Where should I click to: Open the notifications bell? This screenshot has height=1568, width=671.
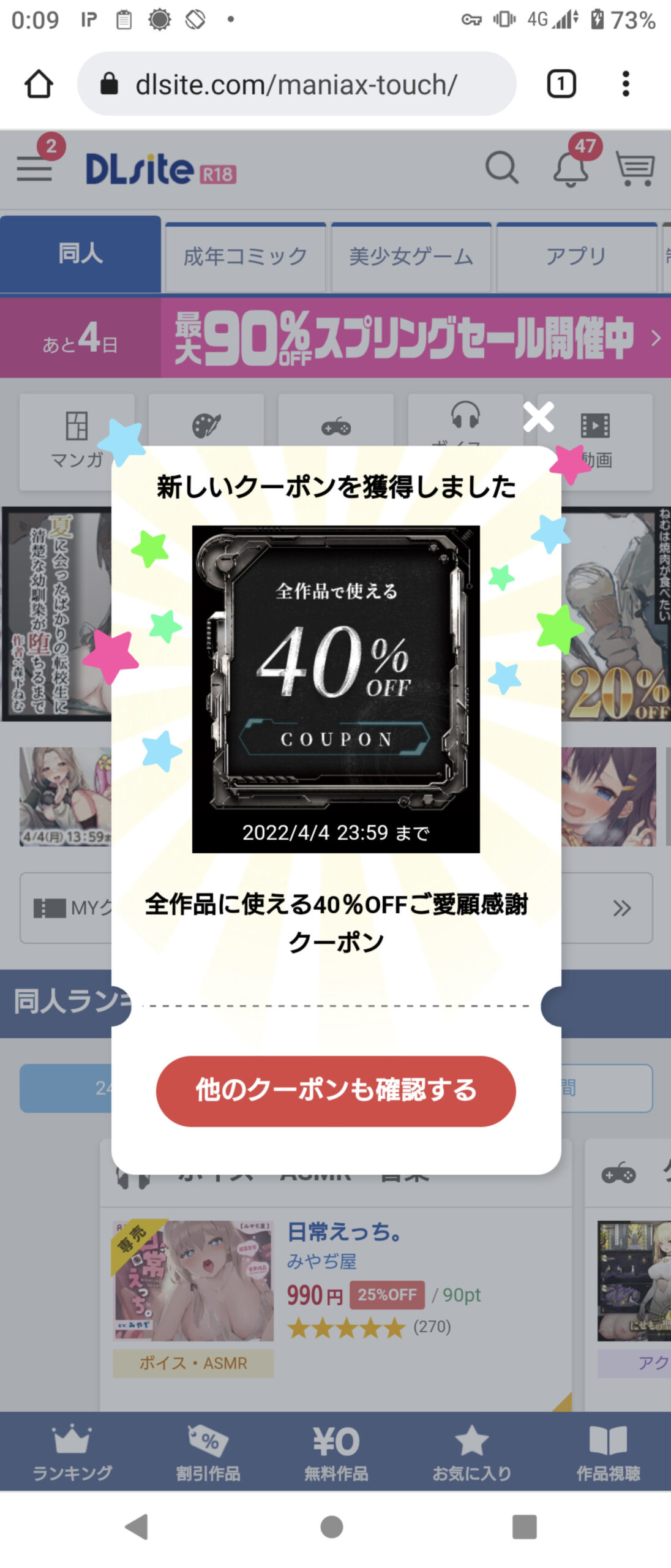tap(571, 168)
